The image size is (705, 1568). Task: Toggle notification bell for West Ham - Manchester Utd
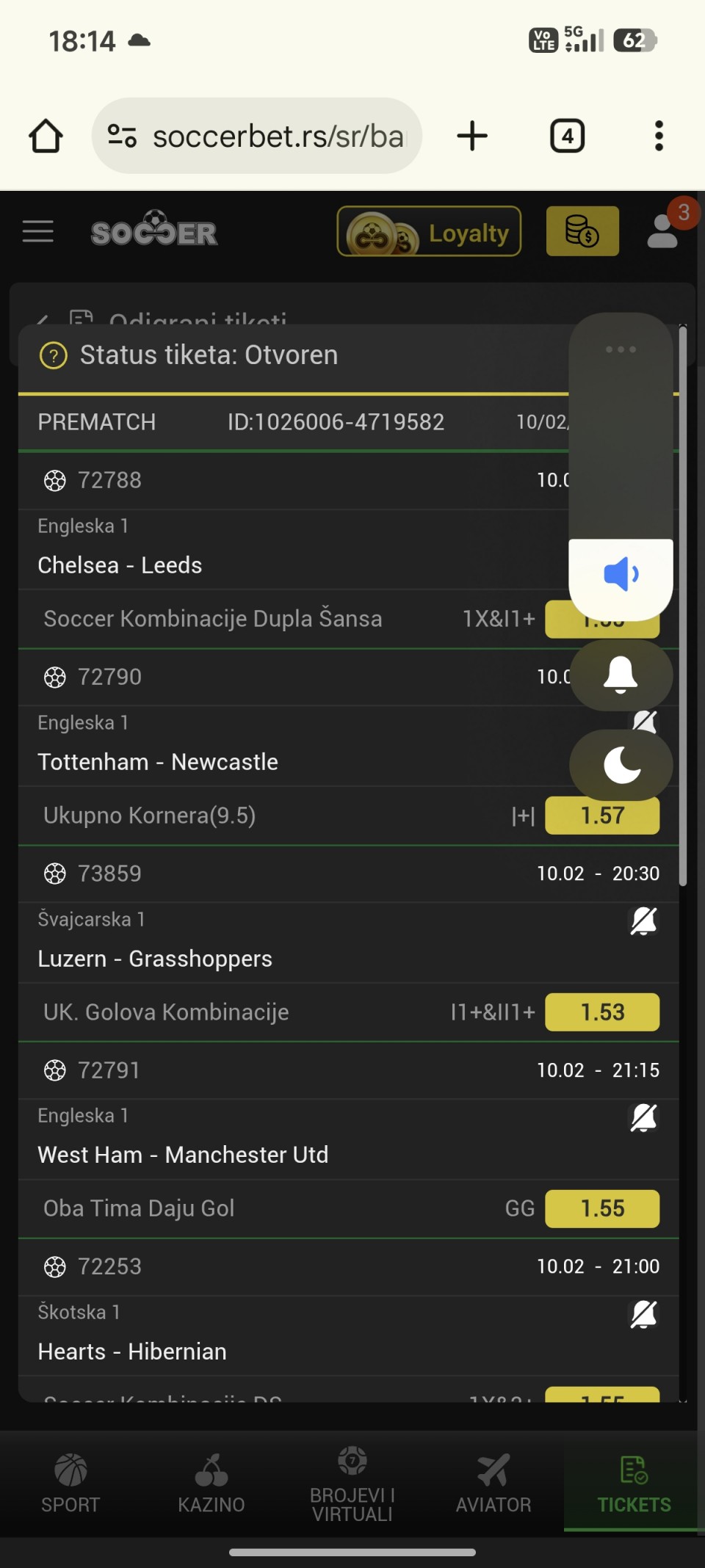tap(643, 1117)
